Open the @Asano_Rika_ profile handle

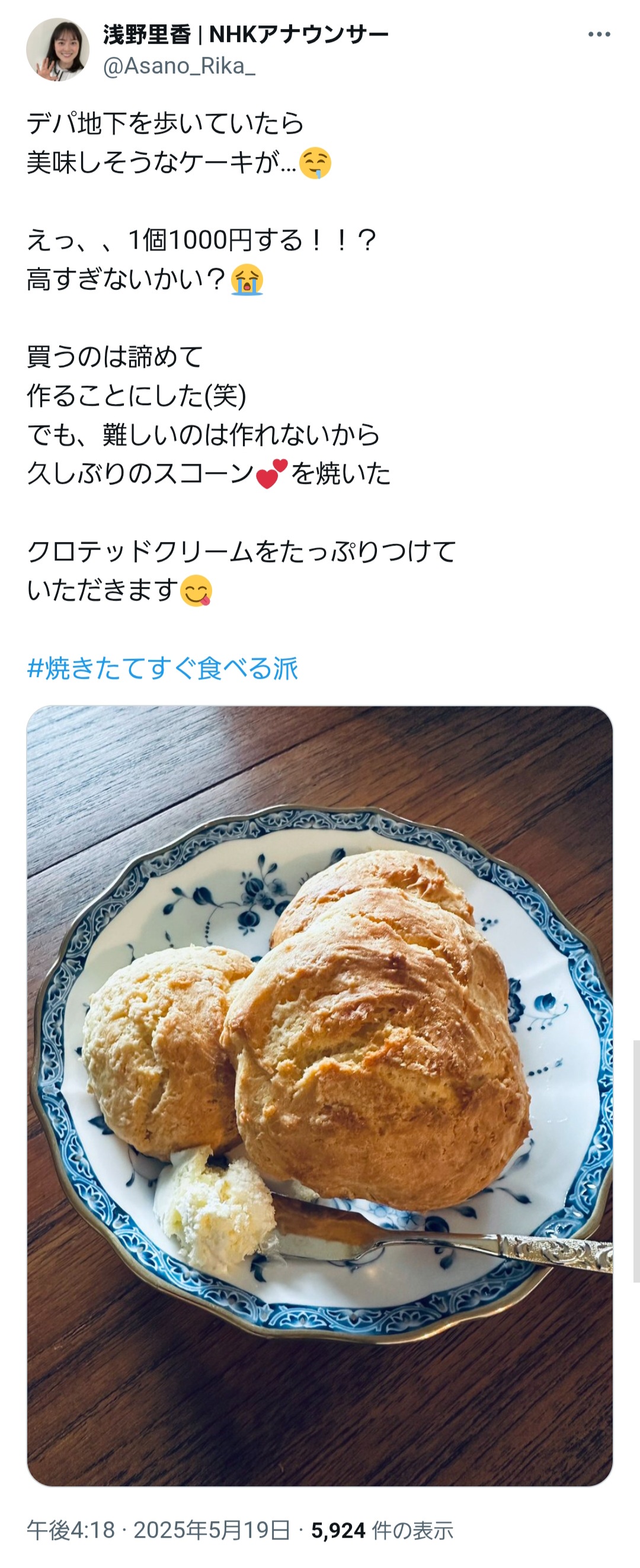click(179, 66)
